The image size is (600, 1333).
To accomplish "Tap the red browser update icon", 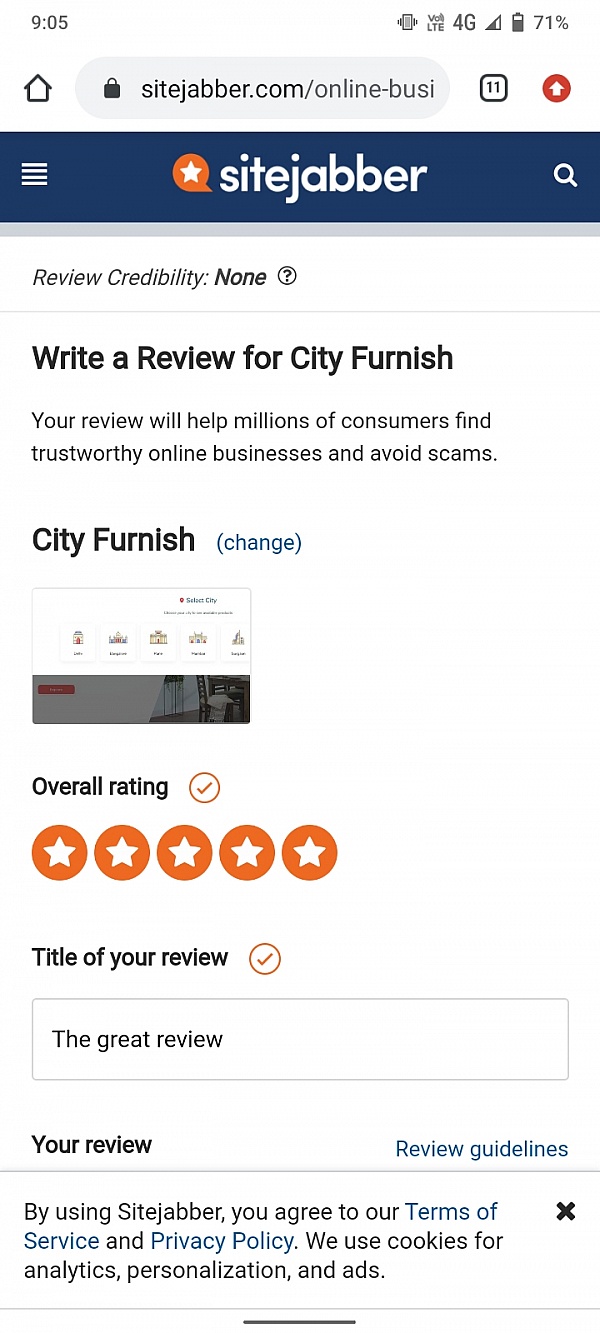I will tap(556, 89).
